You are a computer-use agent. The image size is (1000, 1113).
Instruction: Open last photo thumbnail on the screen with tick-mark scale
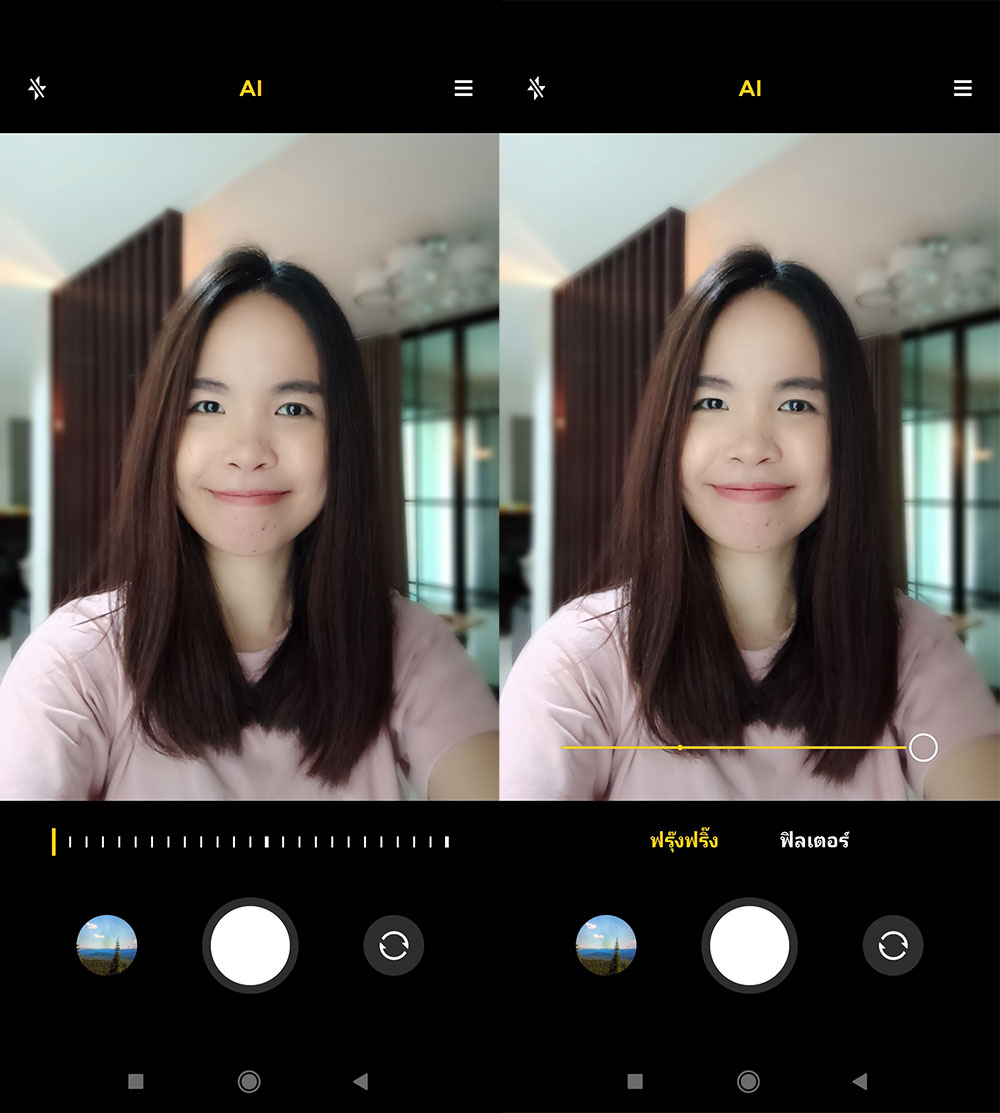click(x=107, y=945)
